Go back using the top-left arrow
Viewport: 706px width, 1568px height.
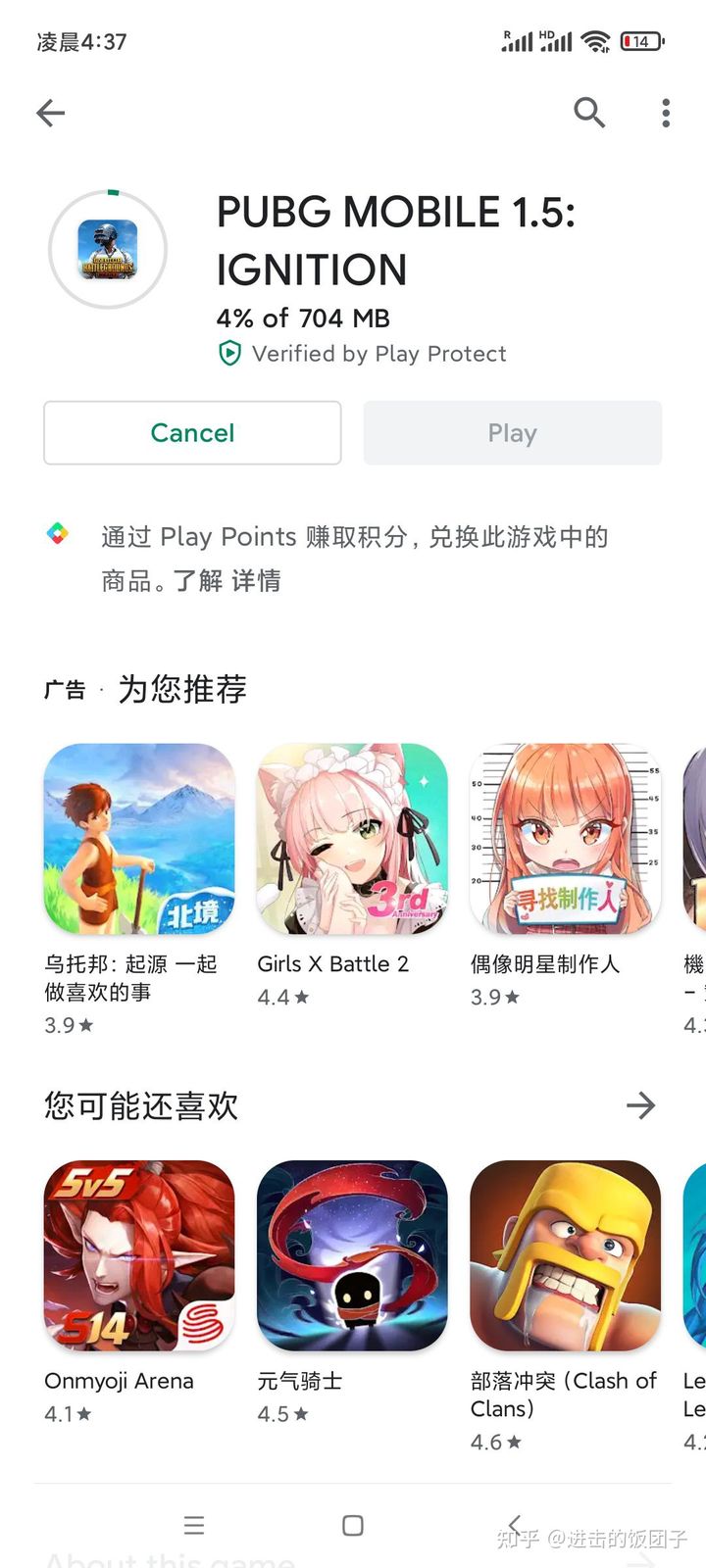click(x=51, y=114)
